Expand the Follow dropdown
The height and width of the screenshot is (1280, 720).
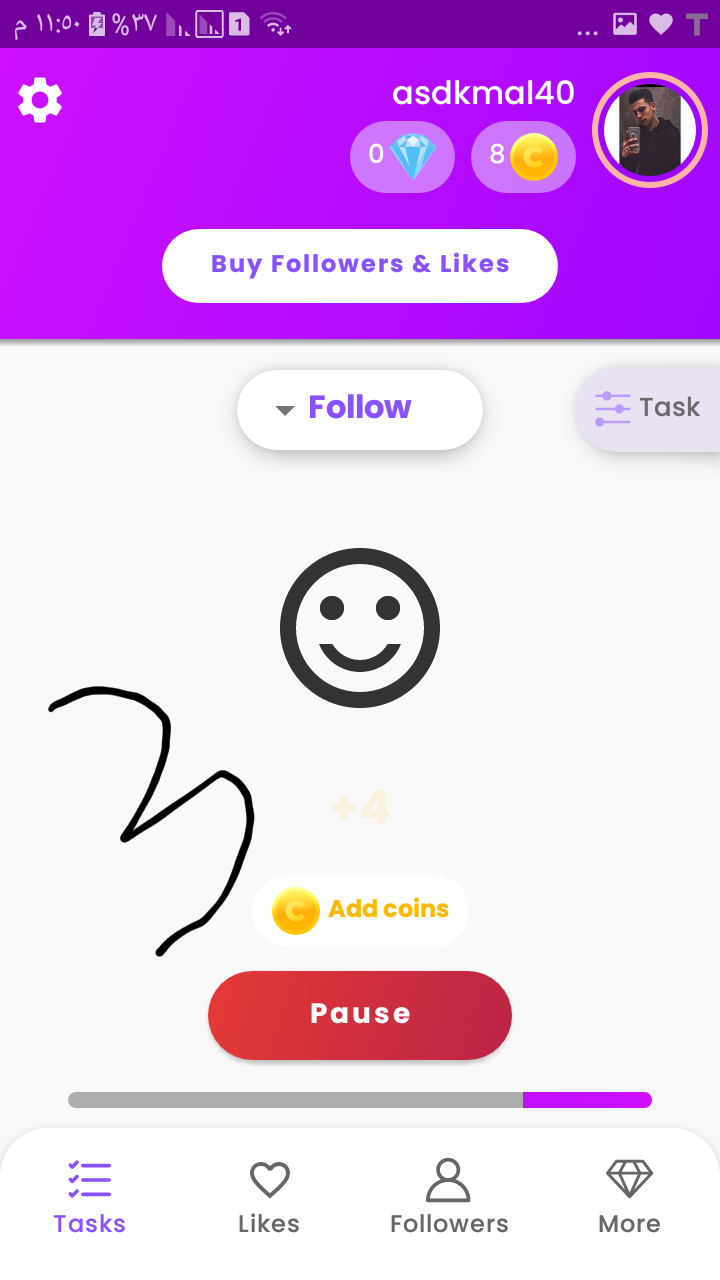(360, 409)
